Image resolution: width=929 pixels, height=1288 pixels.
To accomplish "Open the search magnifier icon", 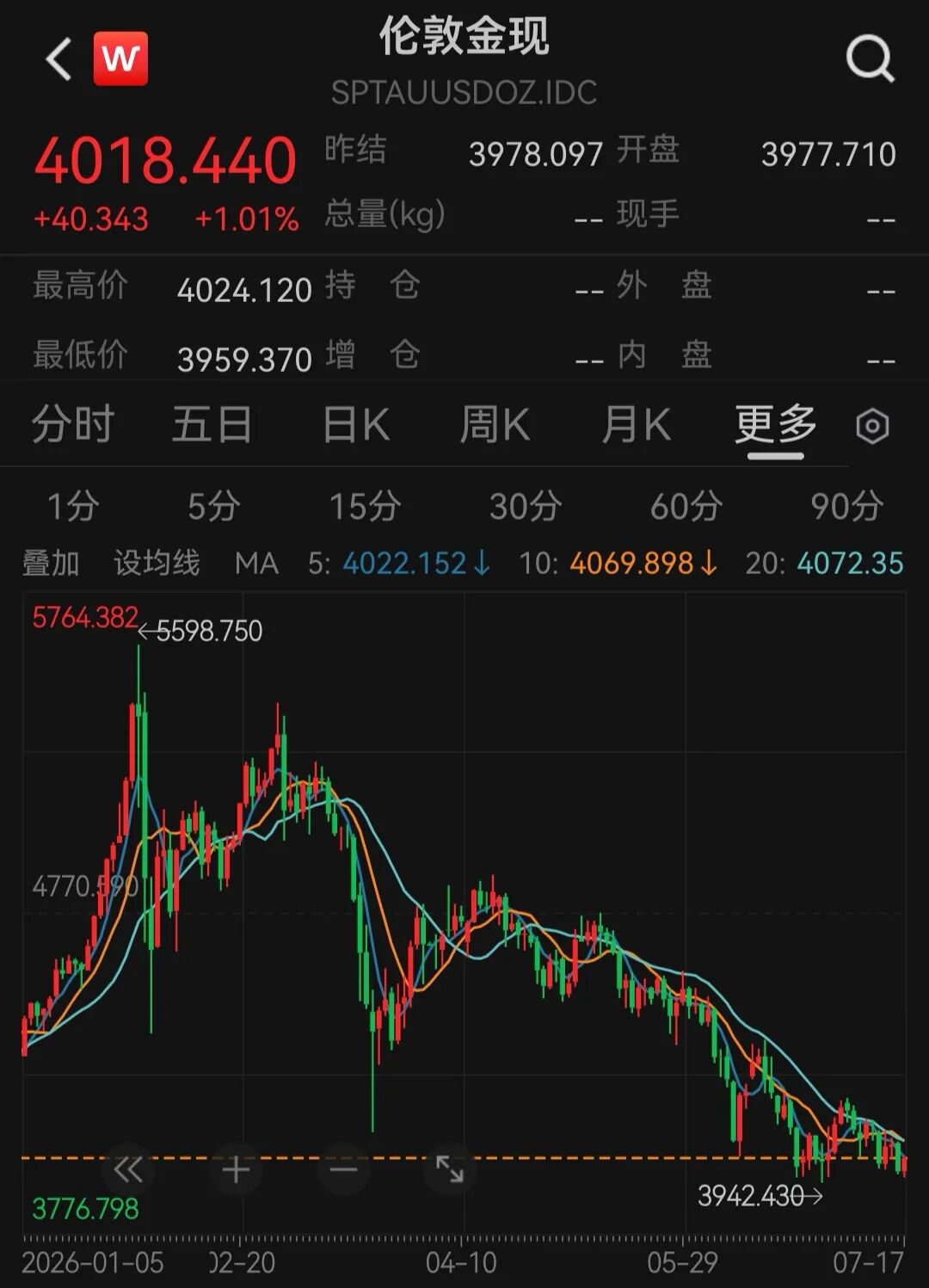I will click(x=870, y=59).
